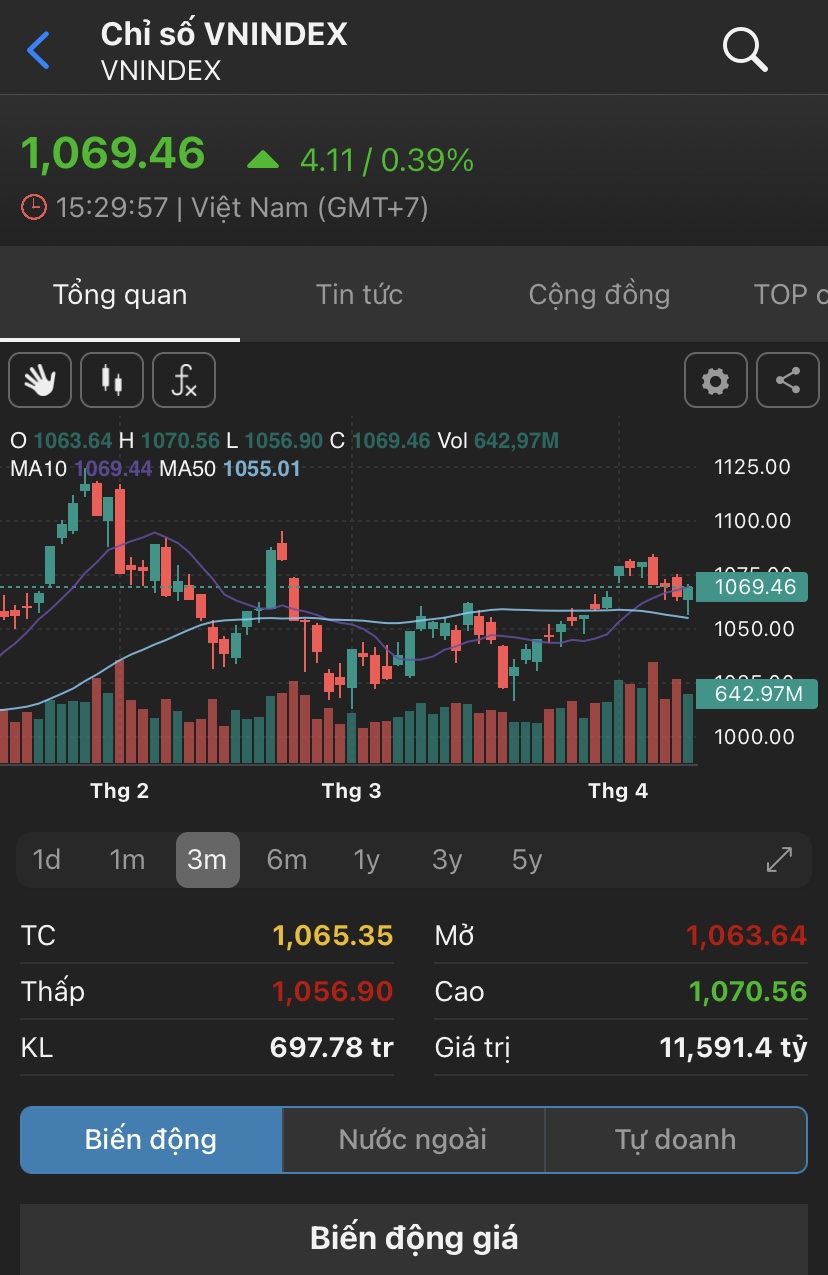
Task: Open the fx indicators tool
Action: (184, 380)
